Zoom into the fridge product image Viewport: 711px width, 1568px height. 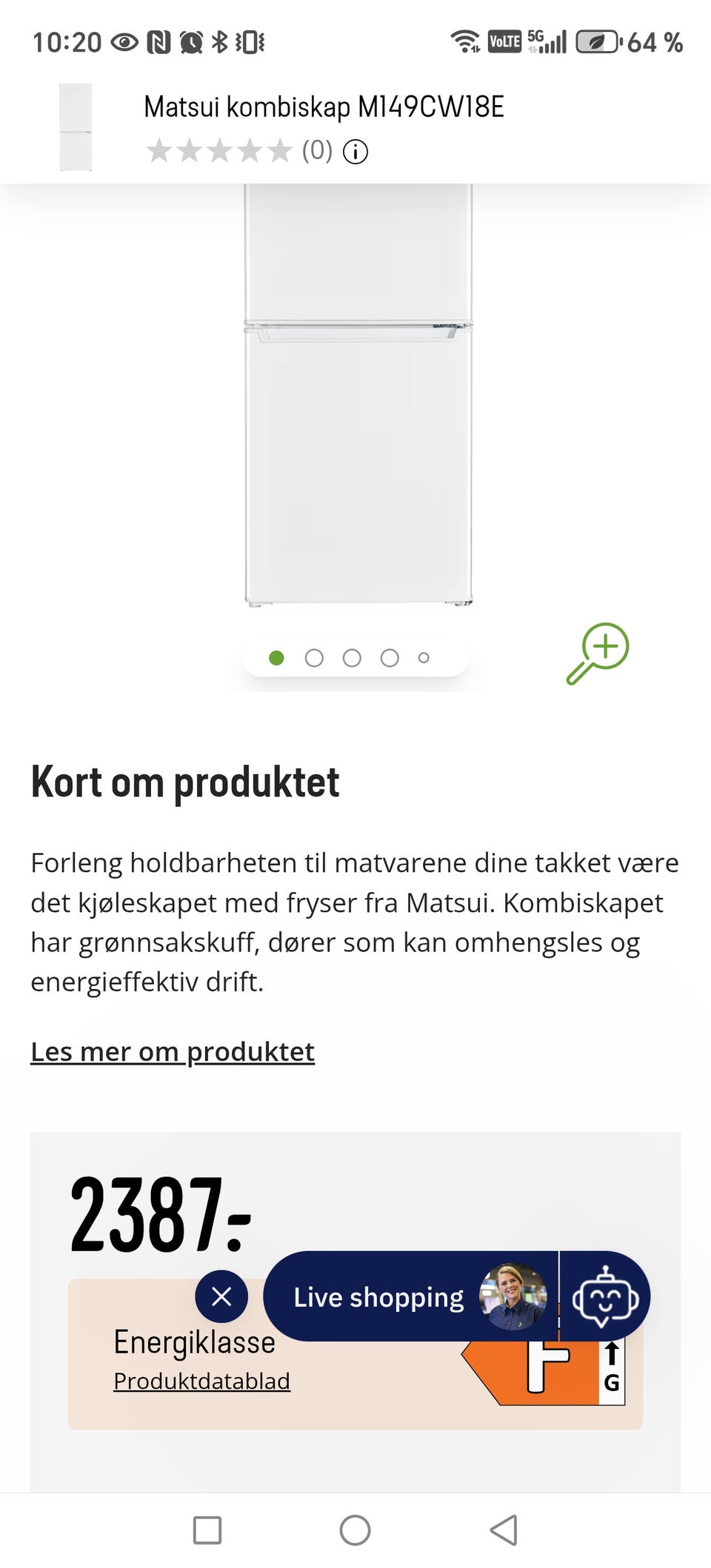point(598,653)
